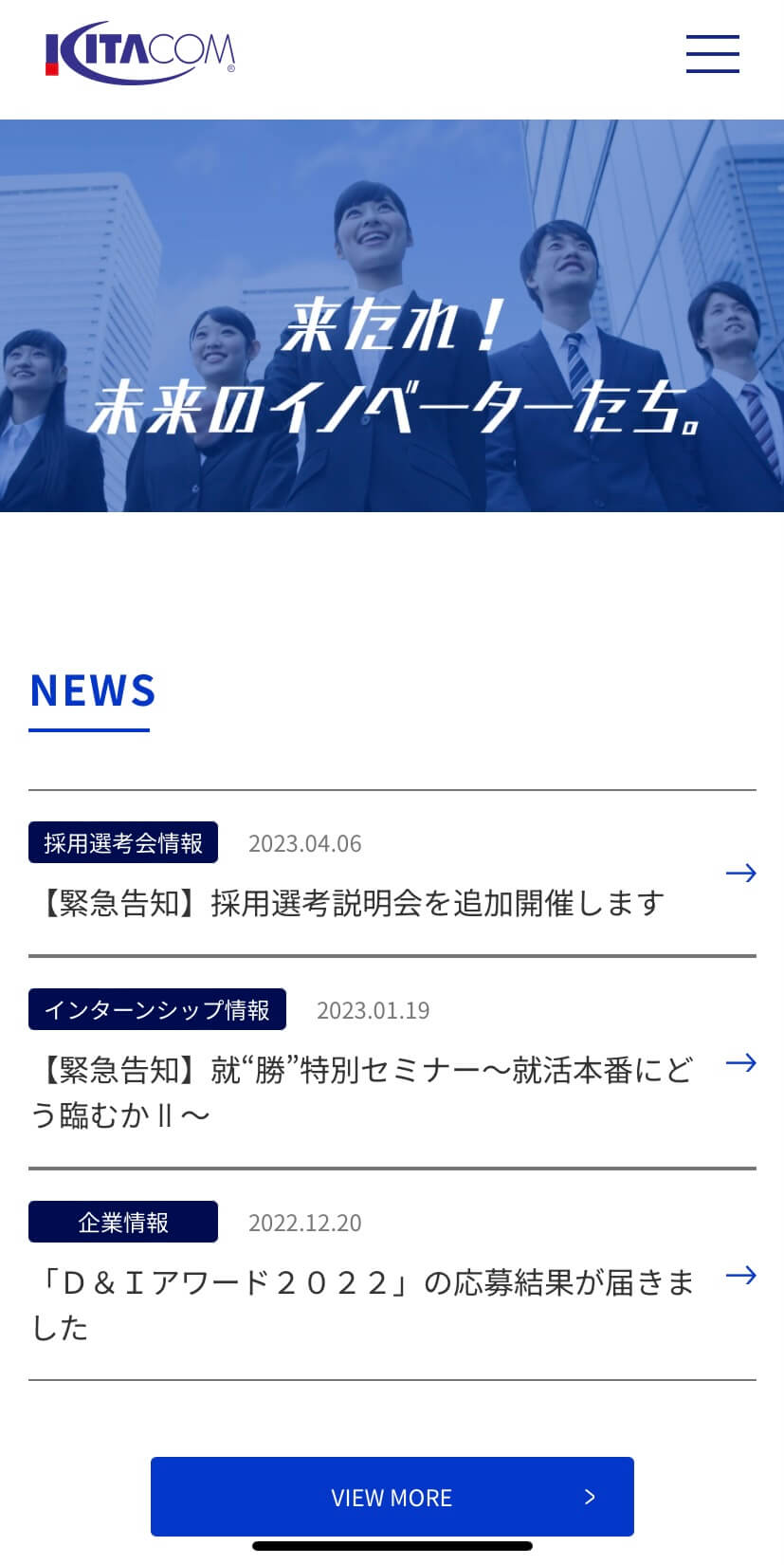The image size is (784, 1565).
Task: Open the 2023.04.06 採用選考説明会 news item
Action: click(392, 873)
